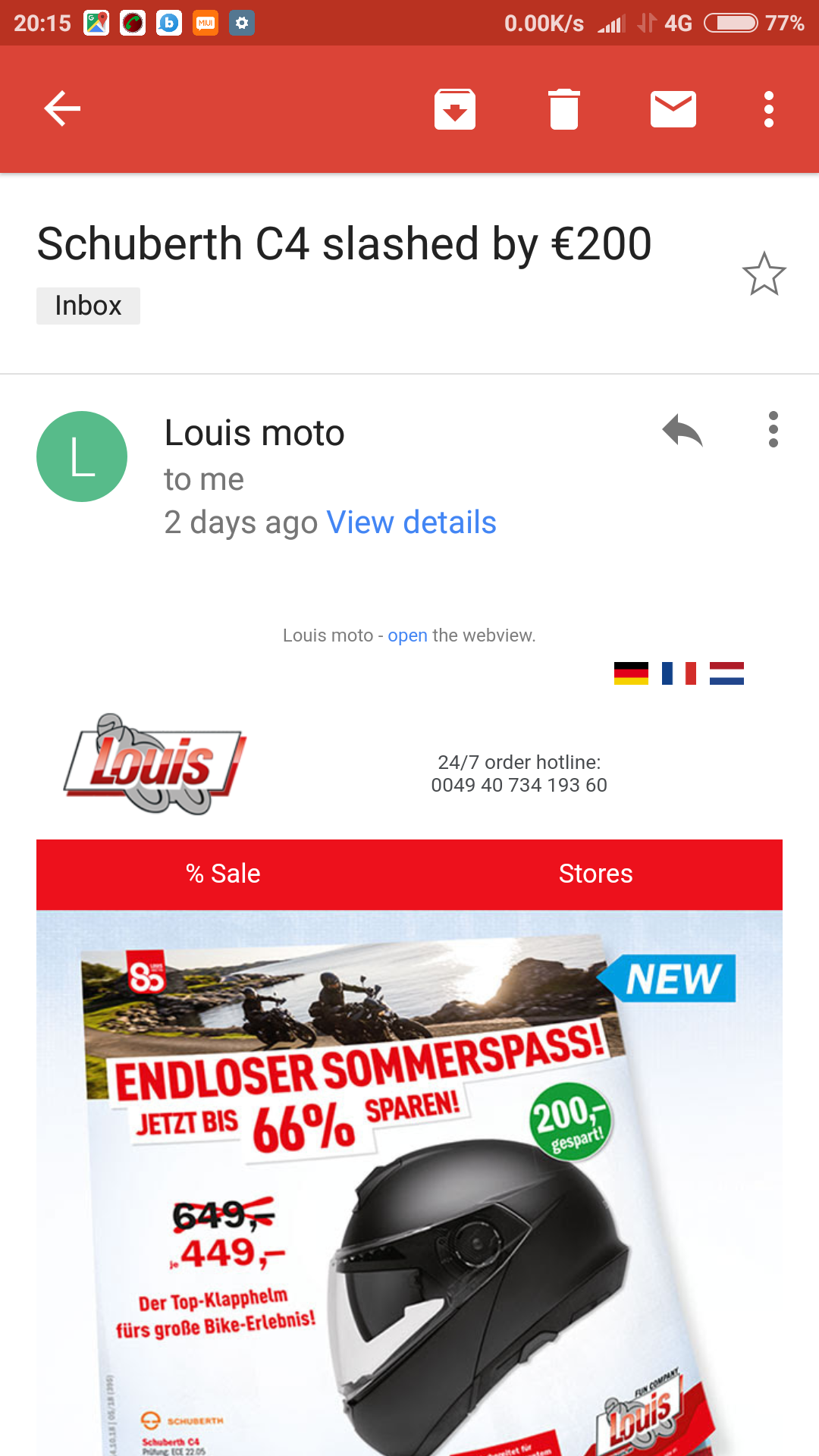Viewport: 819px width, 1456px height.
Task: Delete this email
Action: (563, 108)
